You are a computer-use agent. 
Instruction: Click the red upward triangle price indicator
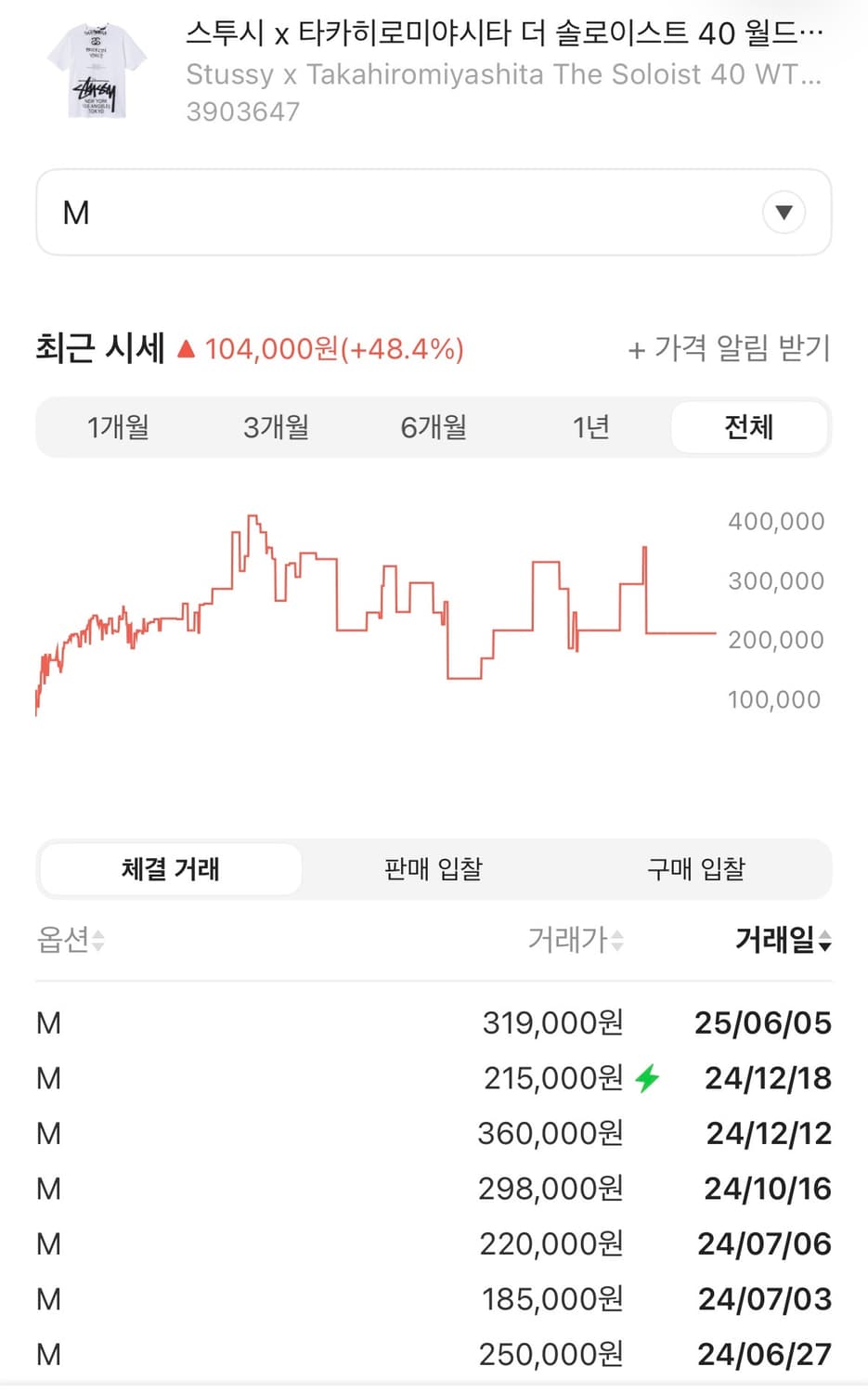tap(188, 348)
